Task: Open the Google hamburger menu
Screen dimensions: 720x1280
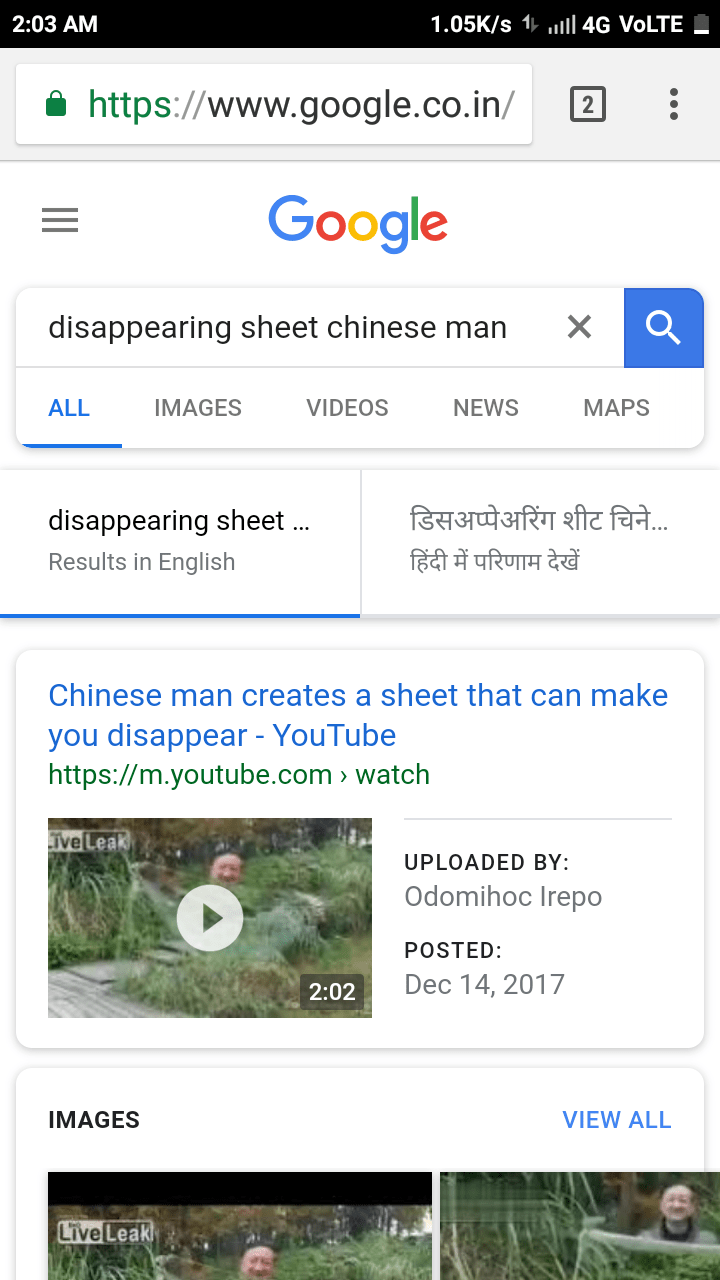Action: [x=60, y=220]
